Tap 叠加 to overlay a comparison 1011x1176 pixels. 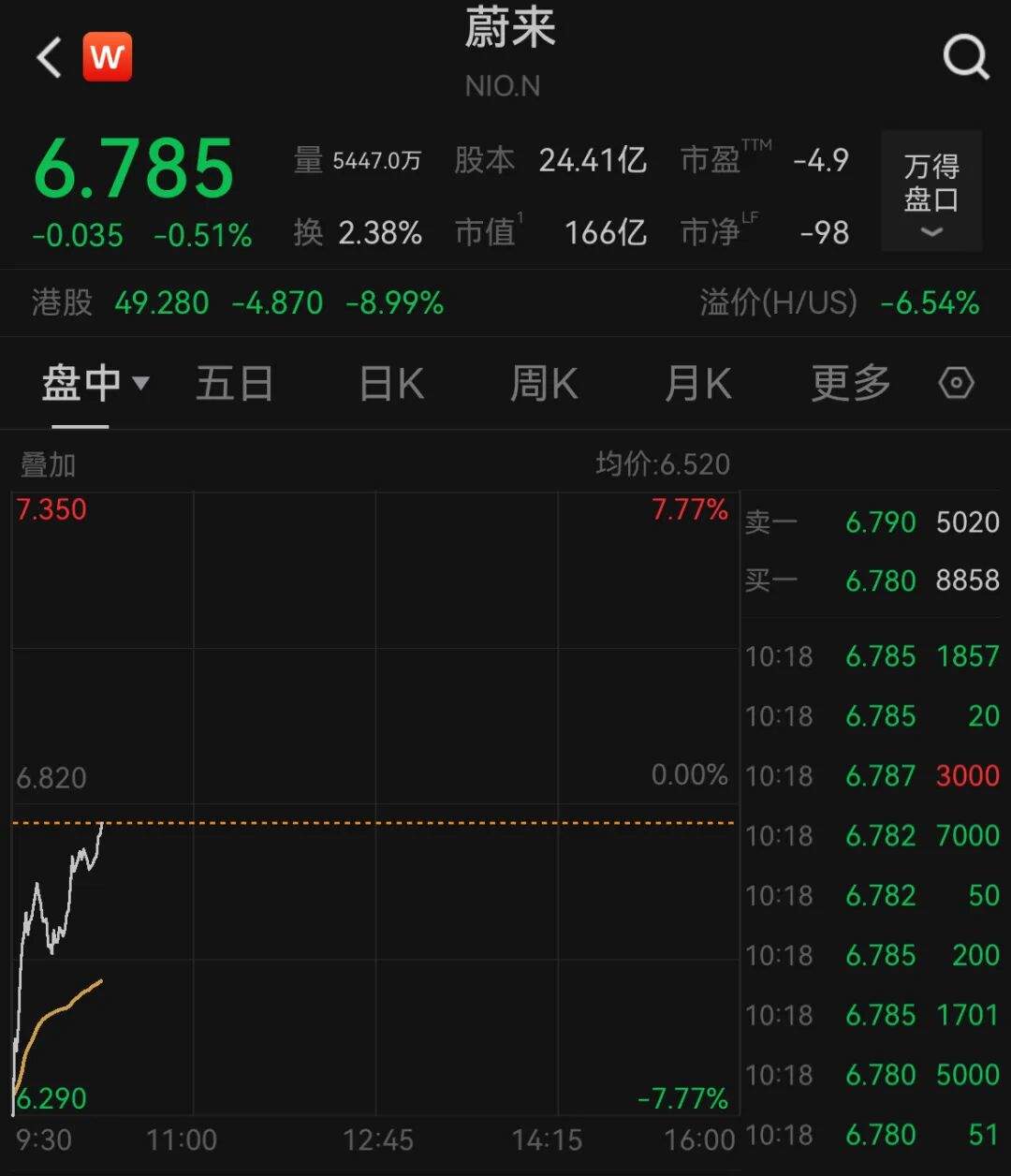tap(48, 464)
